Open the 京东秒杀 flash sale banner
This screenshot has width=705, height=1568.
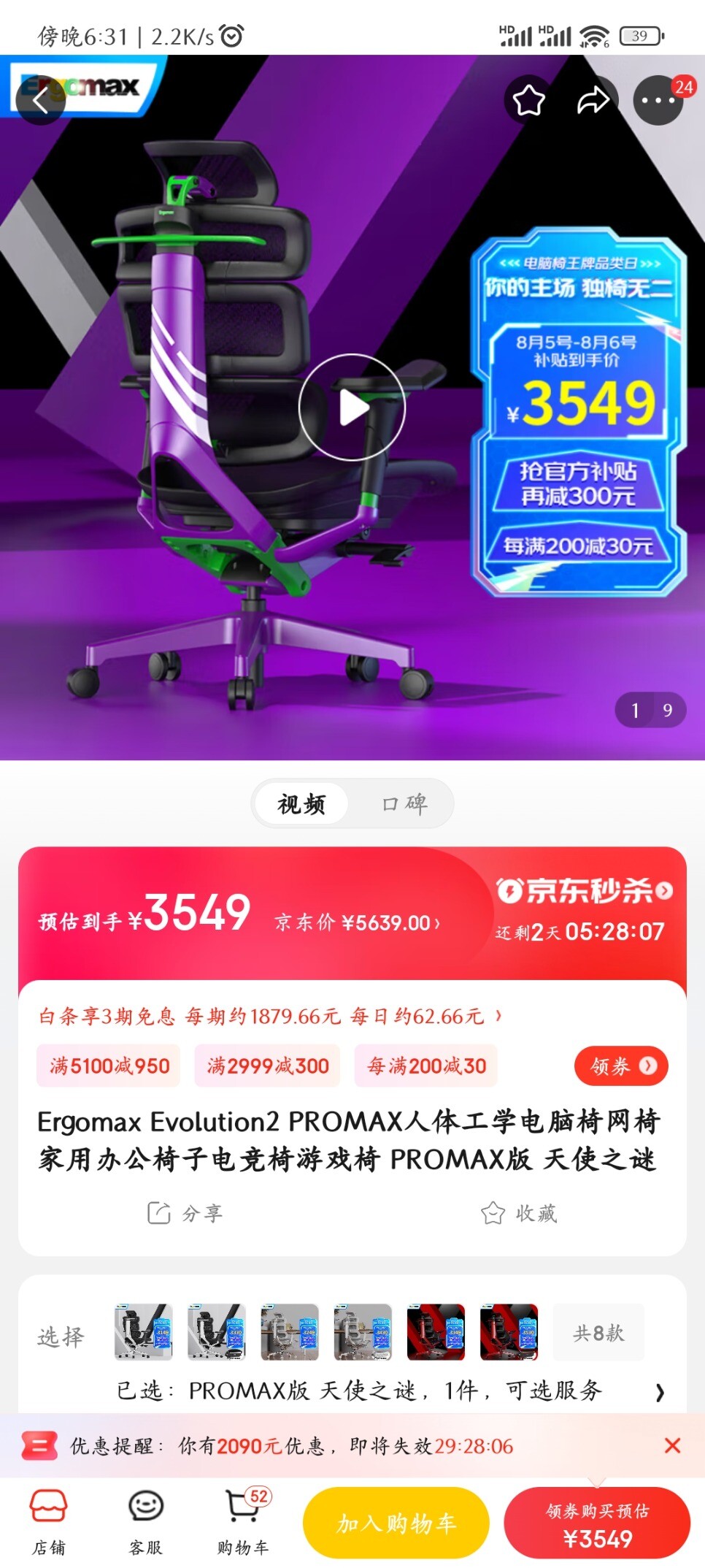(x=584, y=891)
